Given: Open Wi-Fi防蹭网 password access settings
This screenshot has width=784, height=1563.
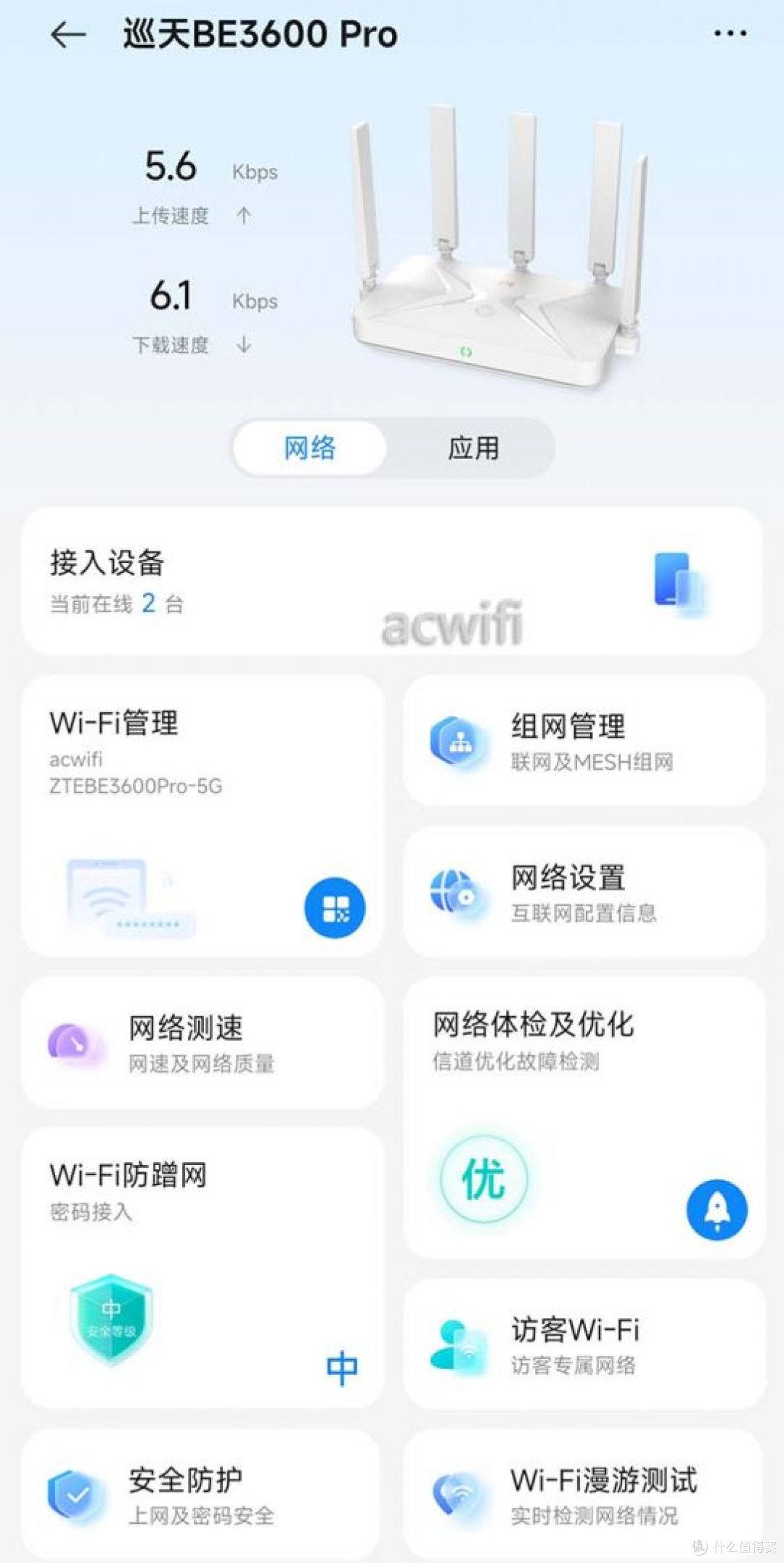Looking at the screenshot, I should tap(129, 1174).
